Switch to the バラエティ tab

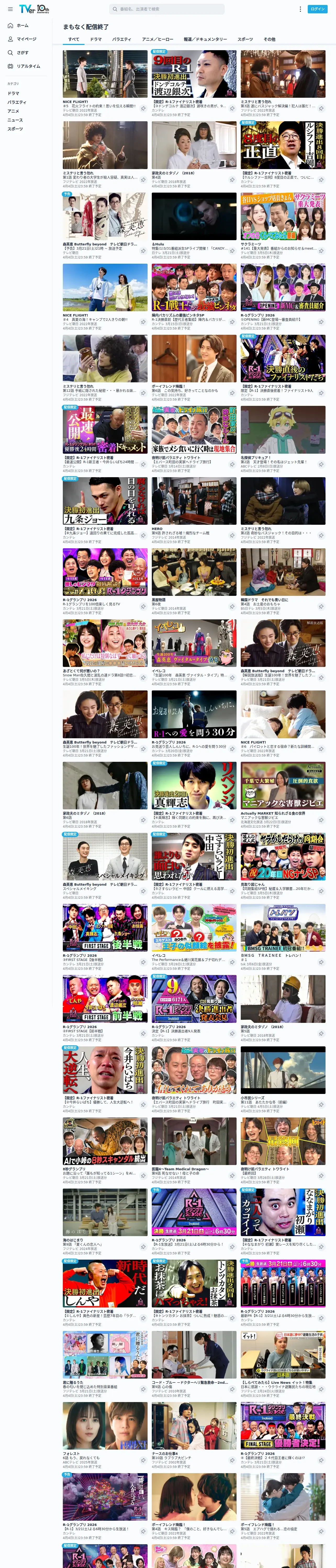click(x=121, y=39)
